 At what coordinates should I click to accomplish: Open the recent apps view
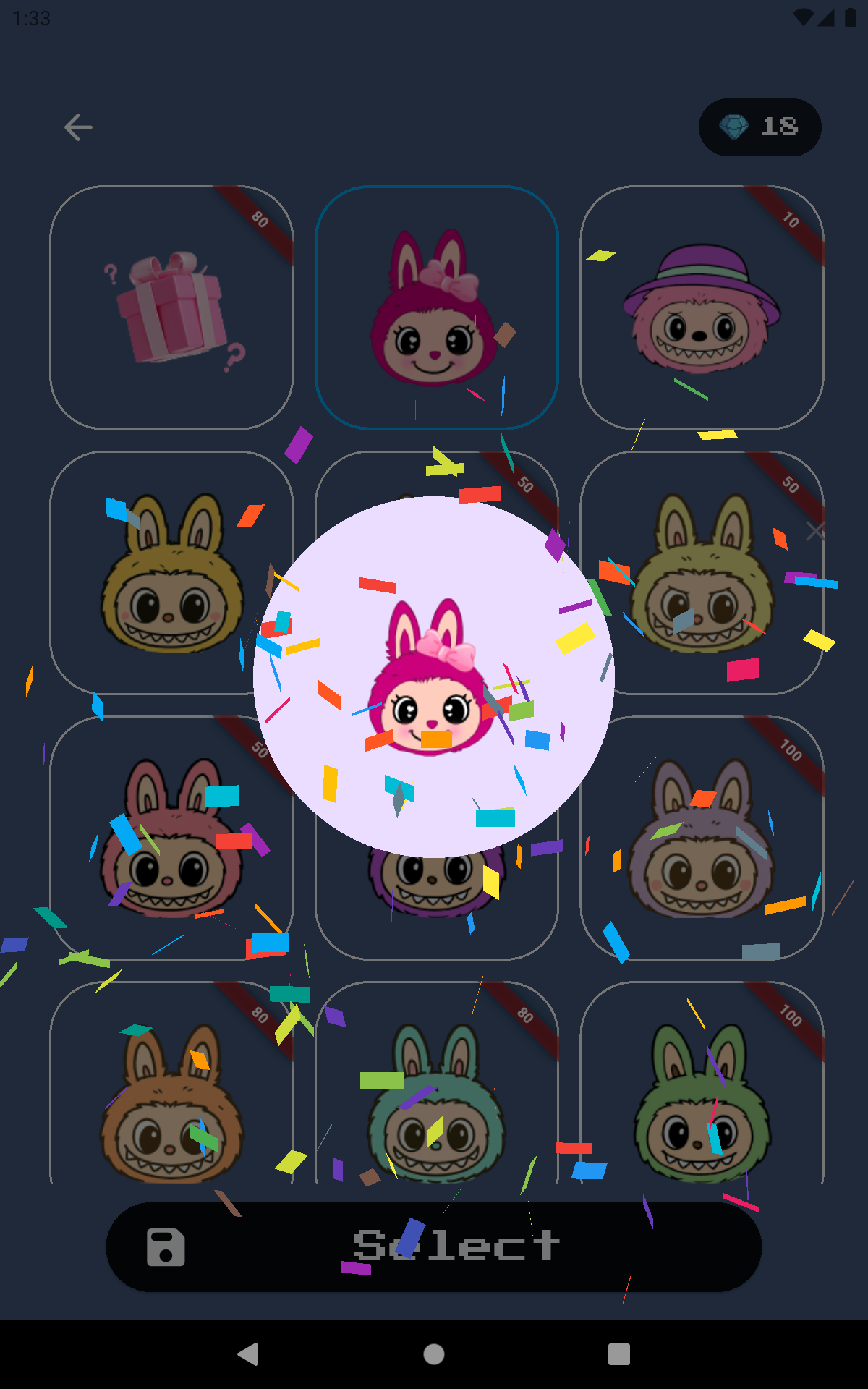pos(619,1354)
